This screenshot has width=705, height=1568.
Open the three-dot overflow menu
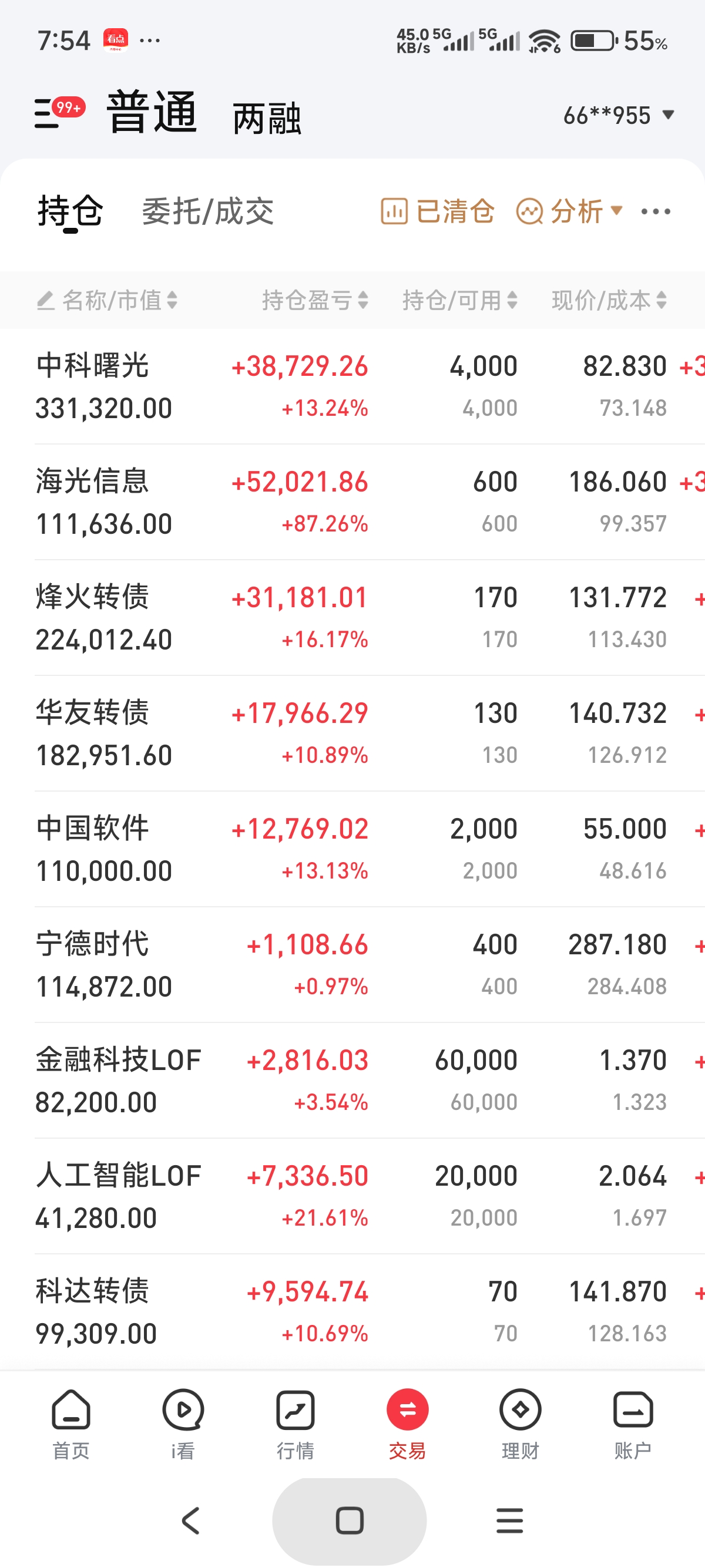click(x=656, y=211)
